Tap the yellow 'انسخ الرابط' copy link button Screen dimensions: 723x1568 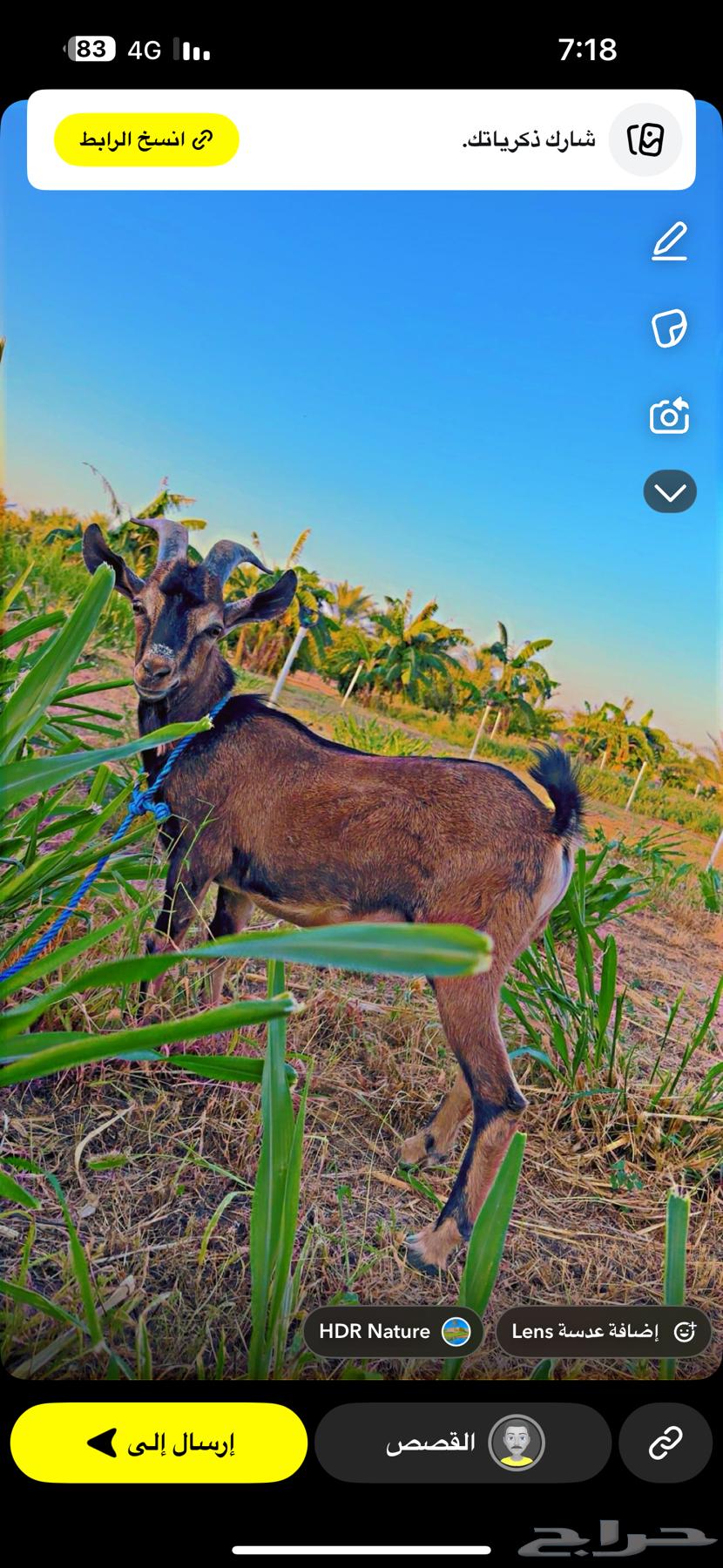tap(146, 139)
